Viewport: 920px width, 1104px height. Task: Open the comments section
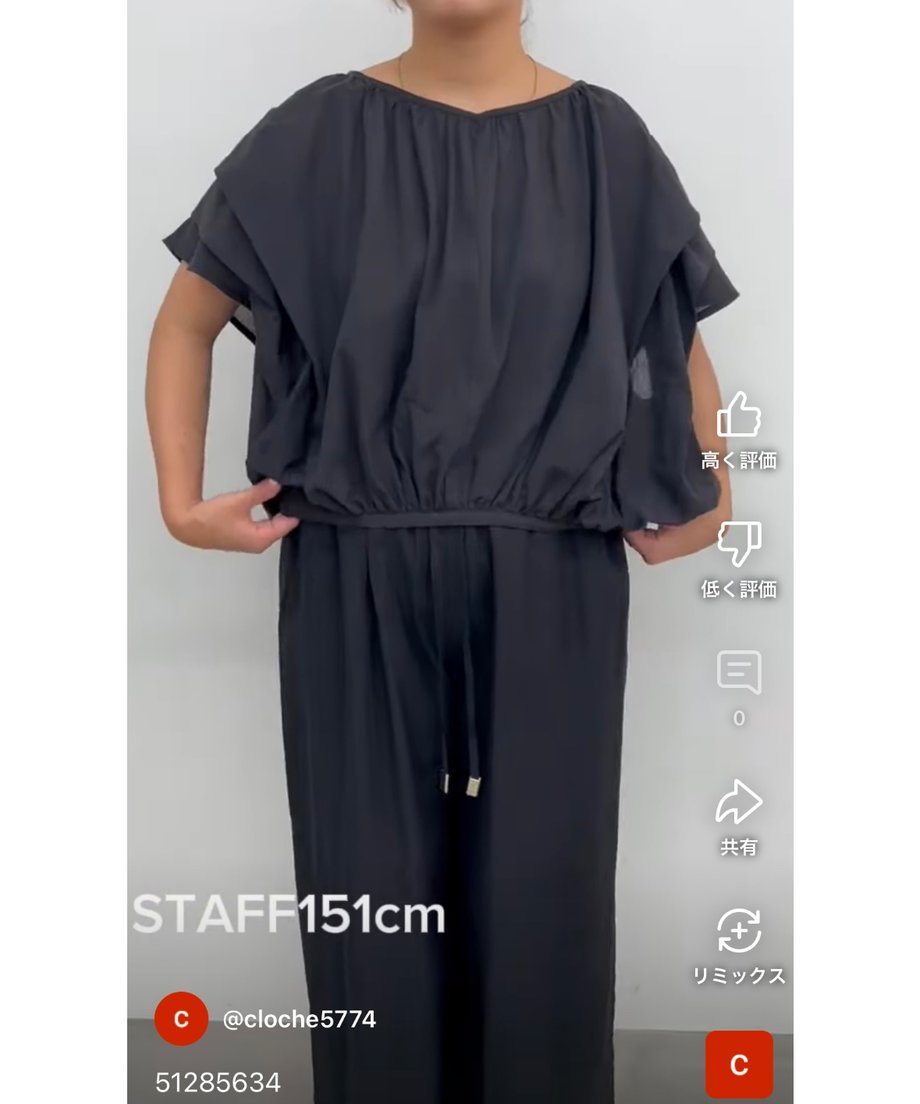(x=739, y=673)
